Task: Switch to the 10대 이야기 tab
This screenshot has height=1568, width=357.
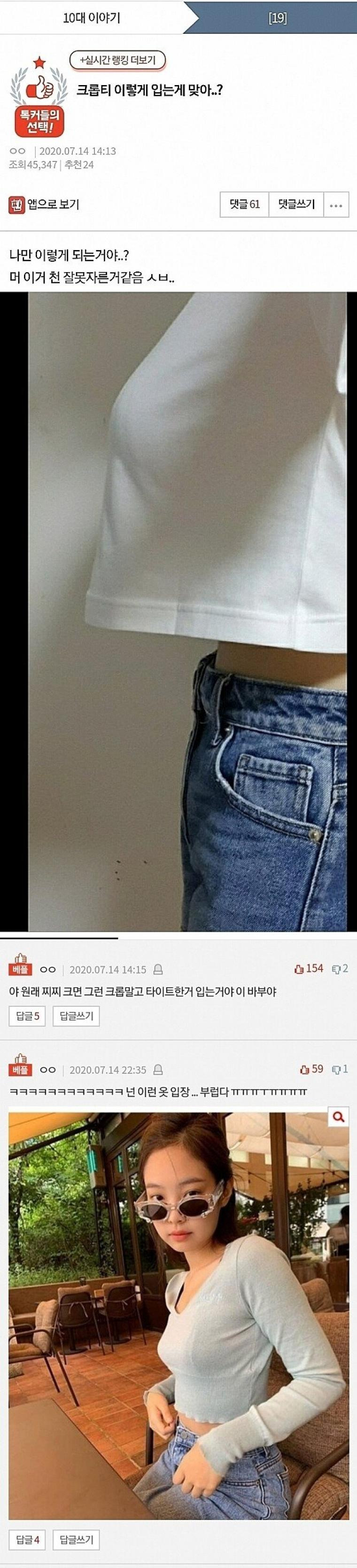Action: coord(91,18)
